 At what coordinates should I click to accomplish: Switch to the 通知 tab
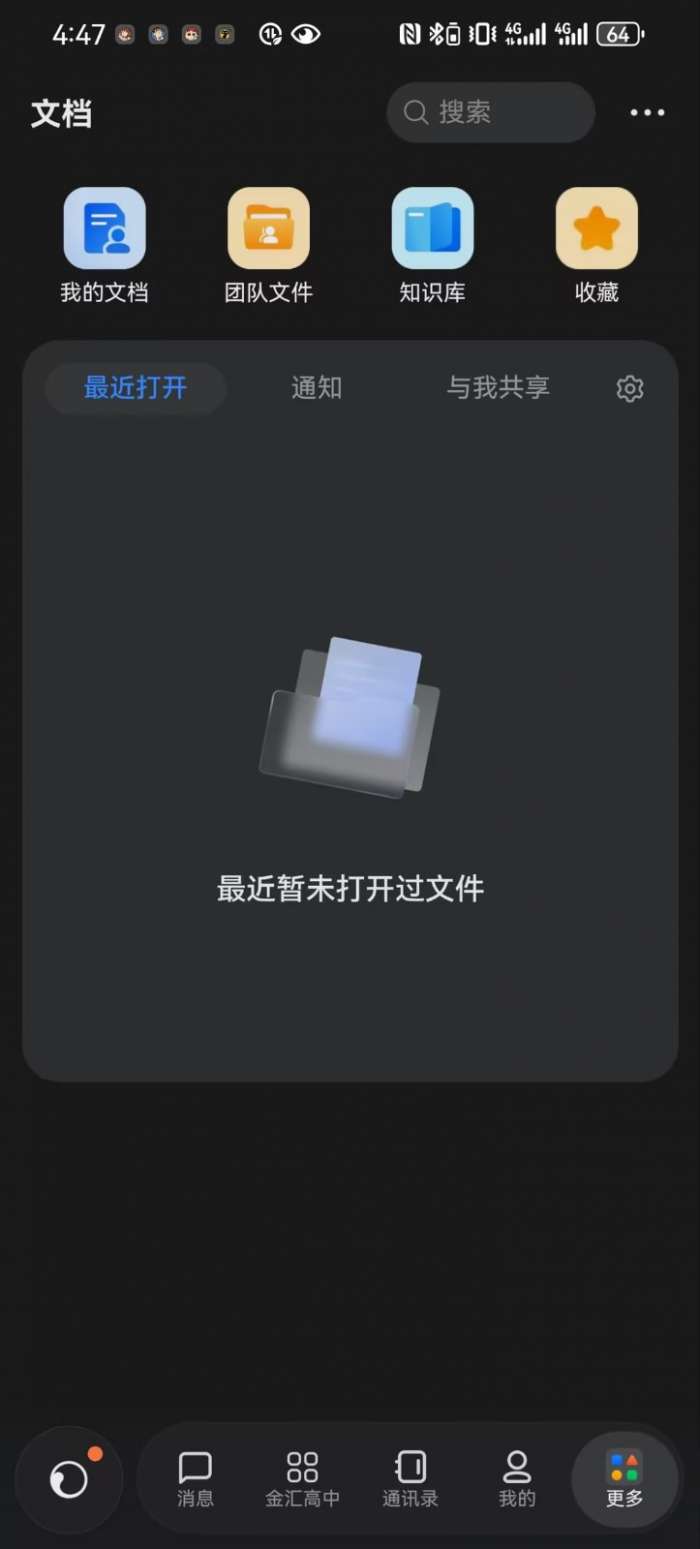pos(316,388)
